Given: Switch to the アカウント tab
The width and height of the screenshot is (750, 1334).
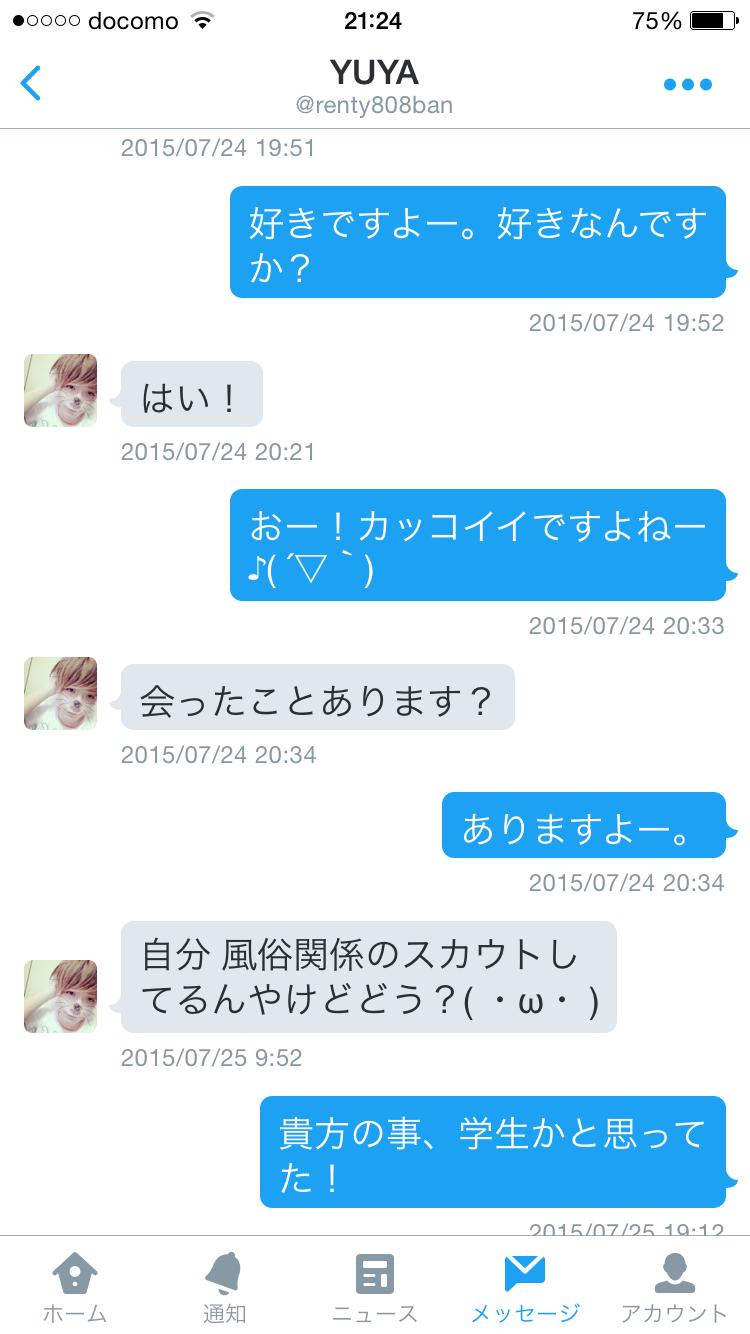Looking at the screenshot, I should coord(675,1287).
